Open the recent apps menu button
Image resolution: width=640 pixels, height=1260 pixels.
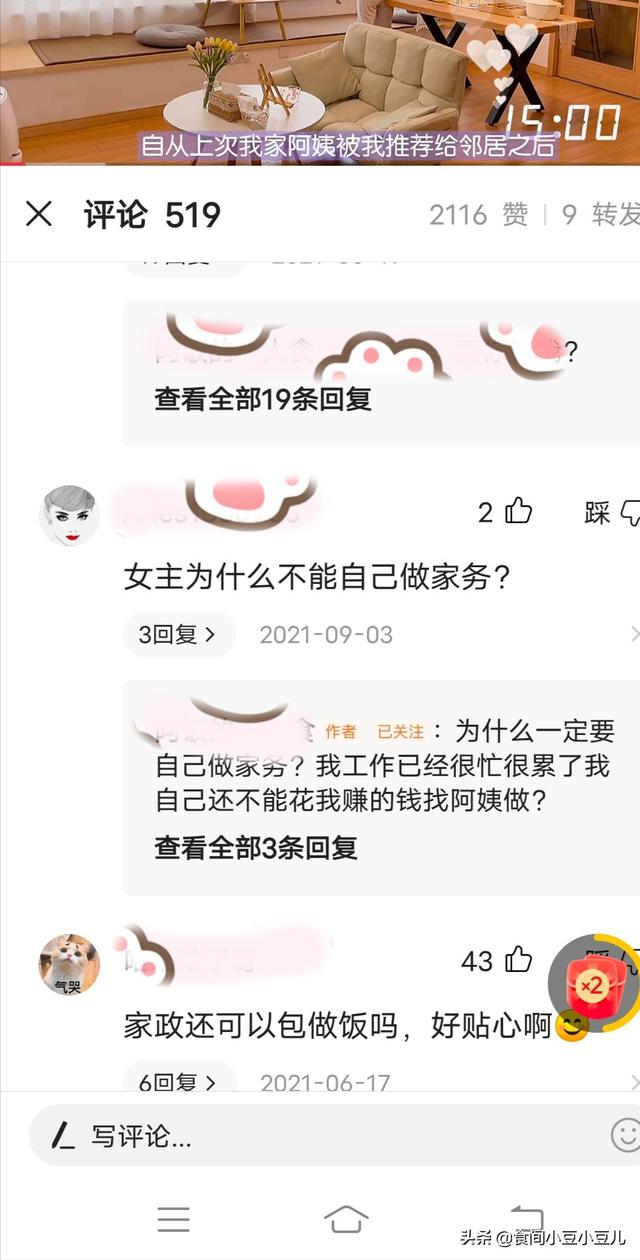(173, 1218)
